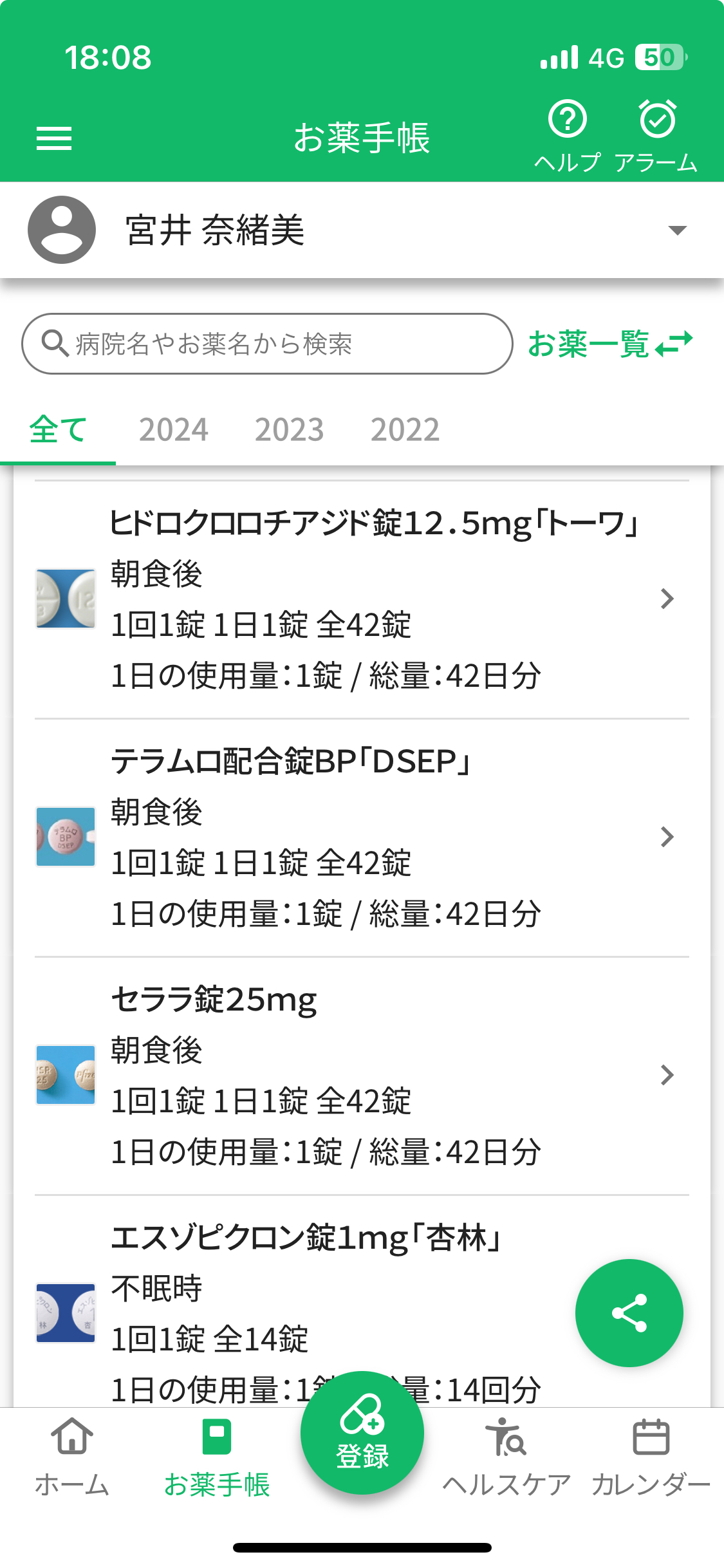Select the 全て tab

[x=58, y=429]
